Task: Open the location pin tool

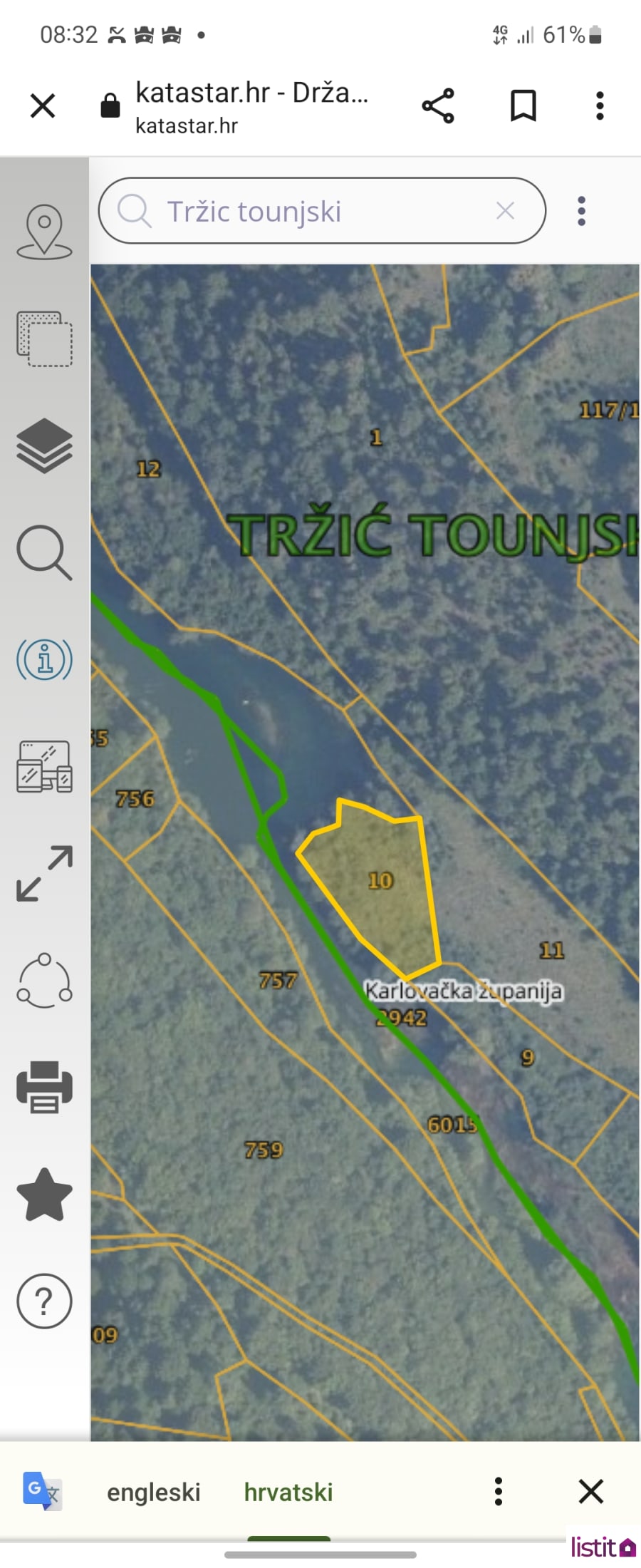Action: [44, 232]
